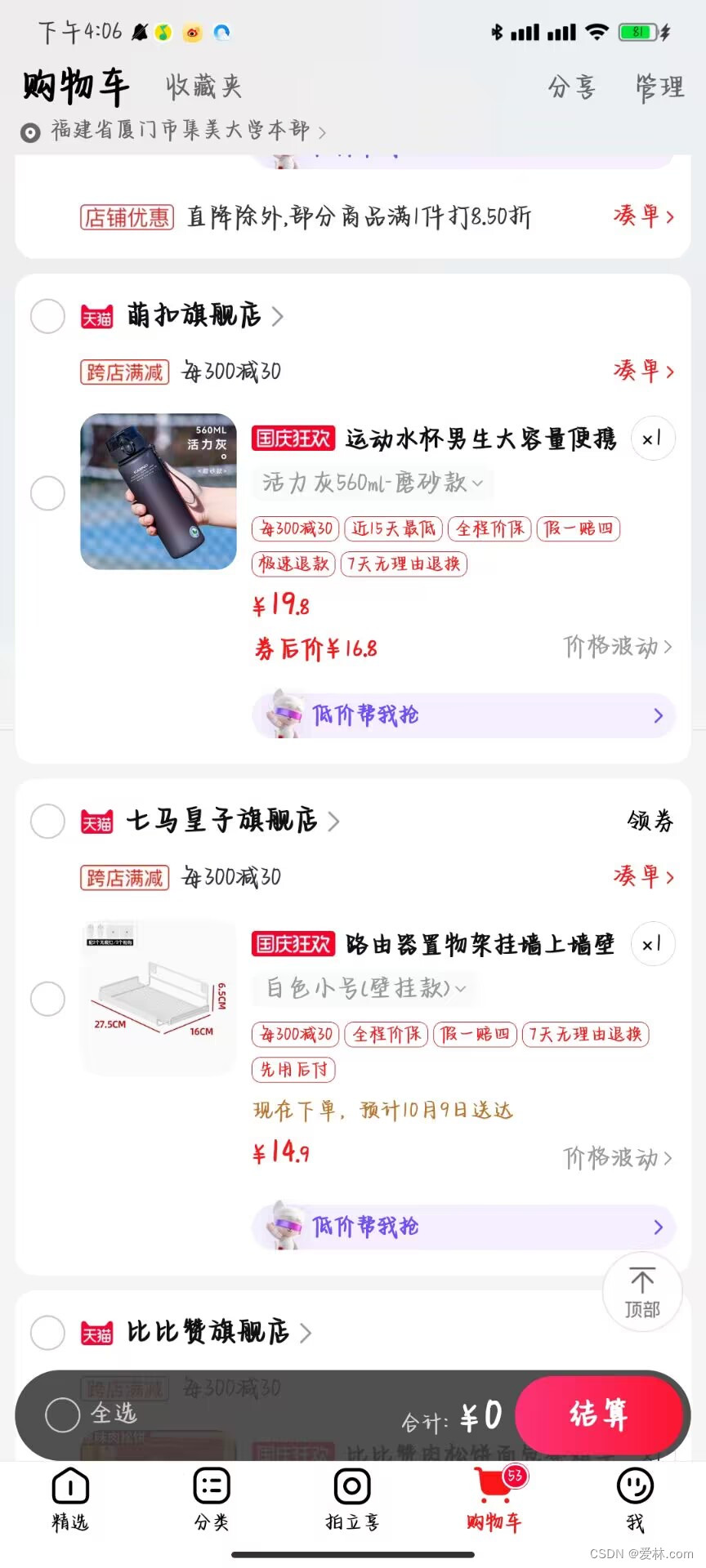
Task: Select all items from 萌扣旗舰店
Action: pyautogui.click(x=47, y=316)
